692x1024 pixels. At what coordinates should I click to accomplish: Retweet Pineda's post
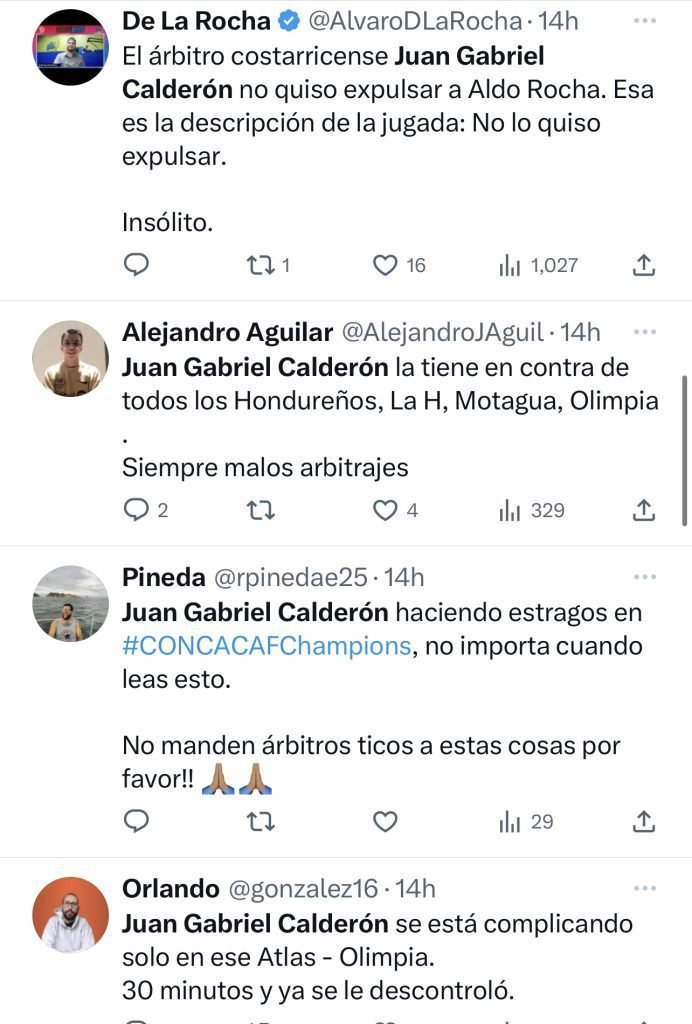(261, 821)
